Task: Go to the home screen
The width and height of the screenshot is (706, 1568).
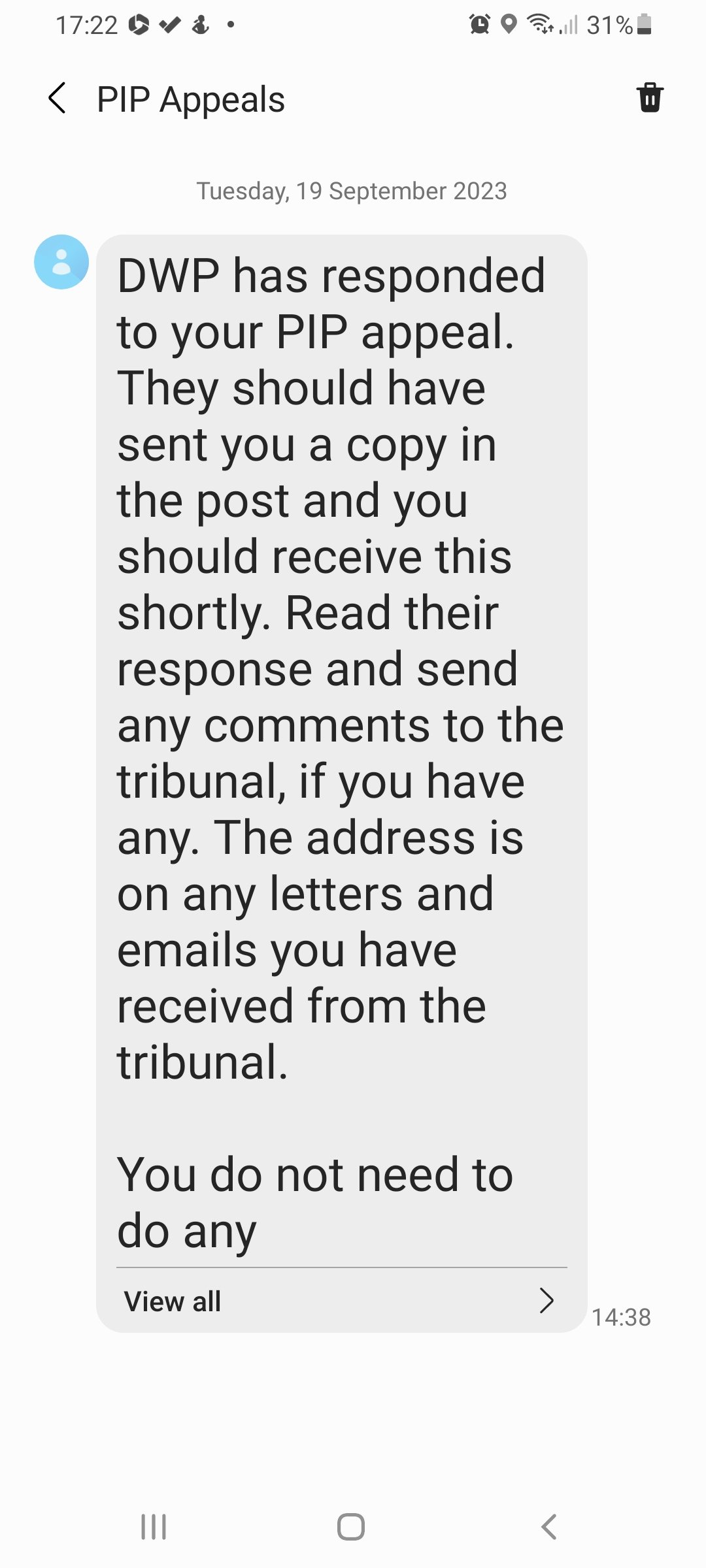Action: pyautogui.click(x=351, y=1527)
